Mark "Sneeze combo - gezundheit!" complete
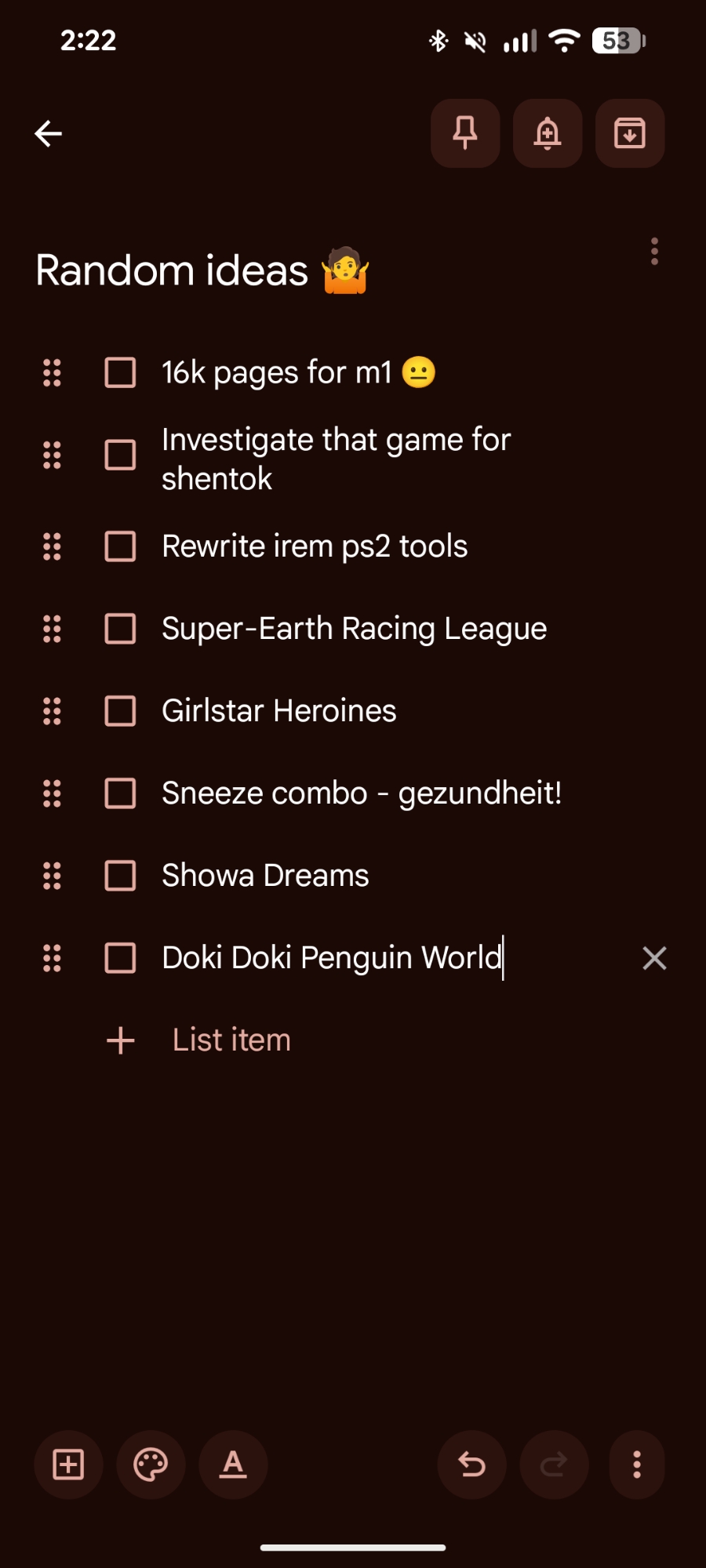Screen dimensions: 706x1568 [x=120, y=793]
